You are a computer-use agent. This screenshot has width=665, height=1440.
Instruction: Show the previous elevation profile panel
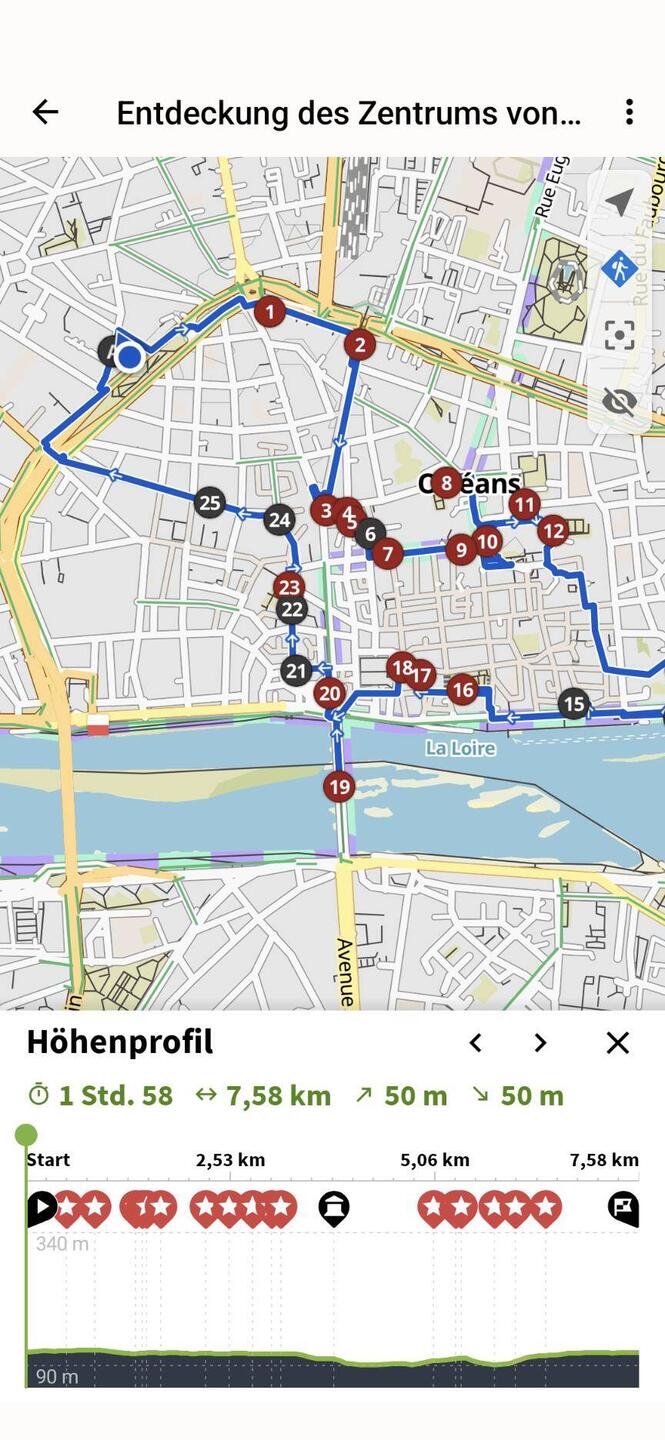[x=476, y=1043]
